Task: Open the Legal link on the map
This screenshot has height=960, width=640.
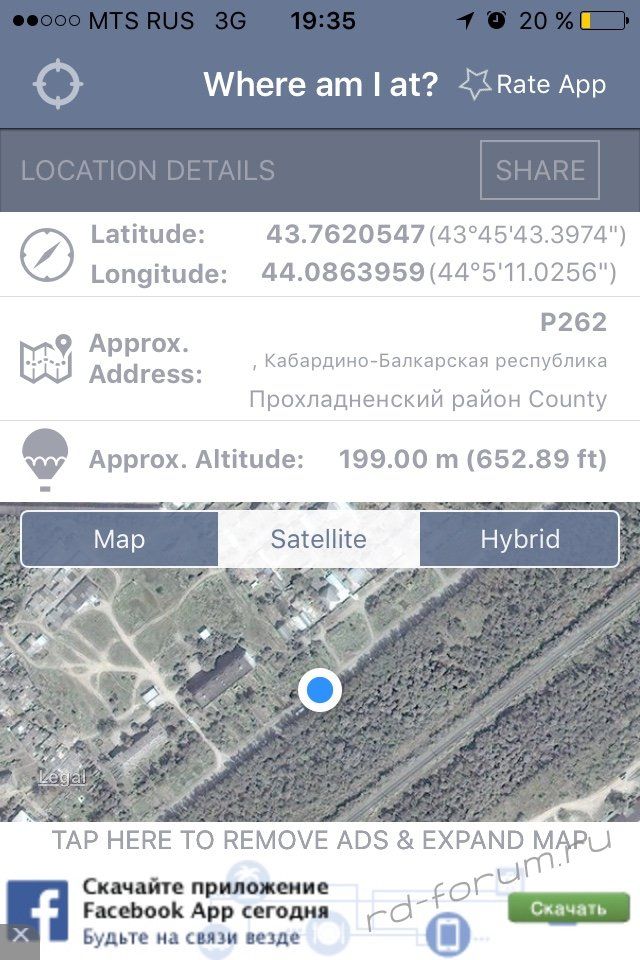Action: [x=62, y=777]
